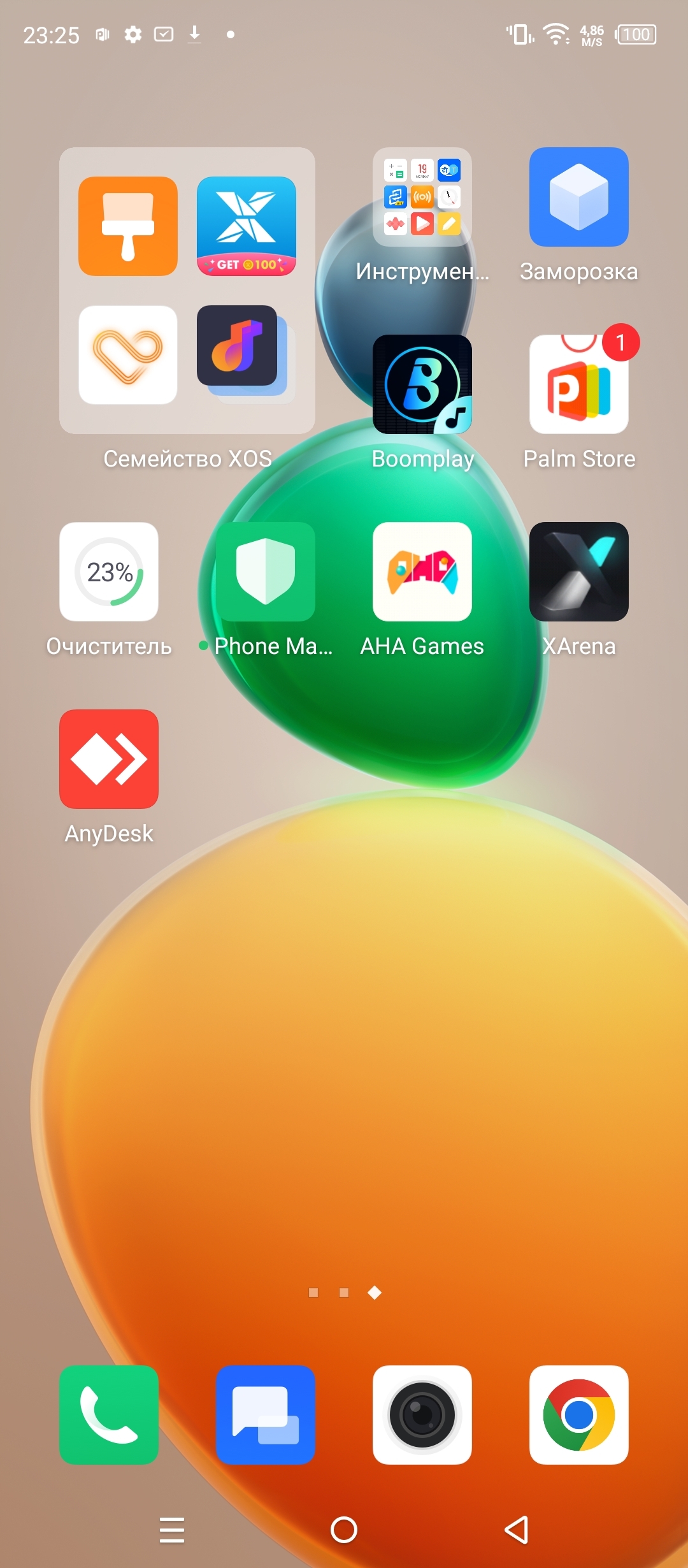Open Chrome browser from dock
The image size is (688, 1568).
point(578,1414)
